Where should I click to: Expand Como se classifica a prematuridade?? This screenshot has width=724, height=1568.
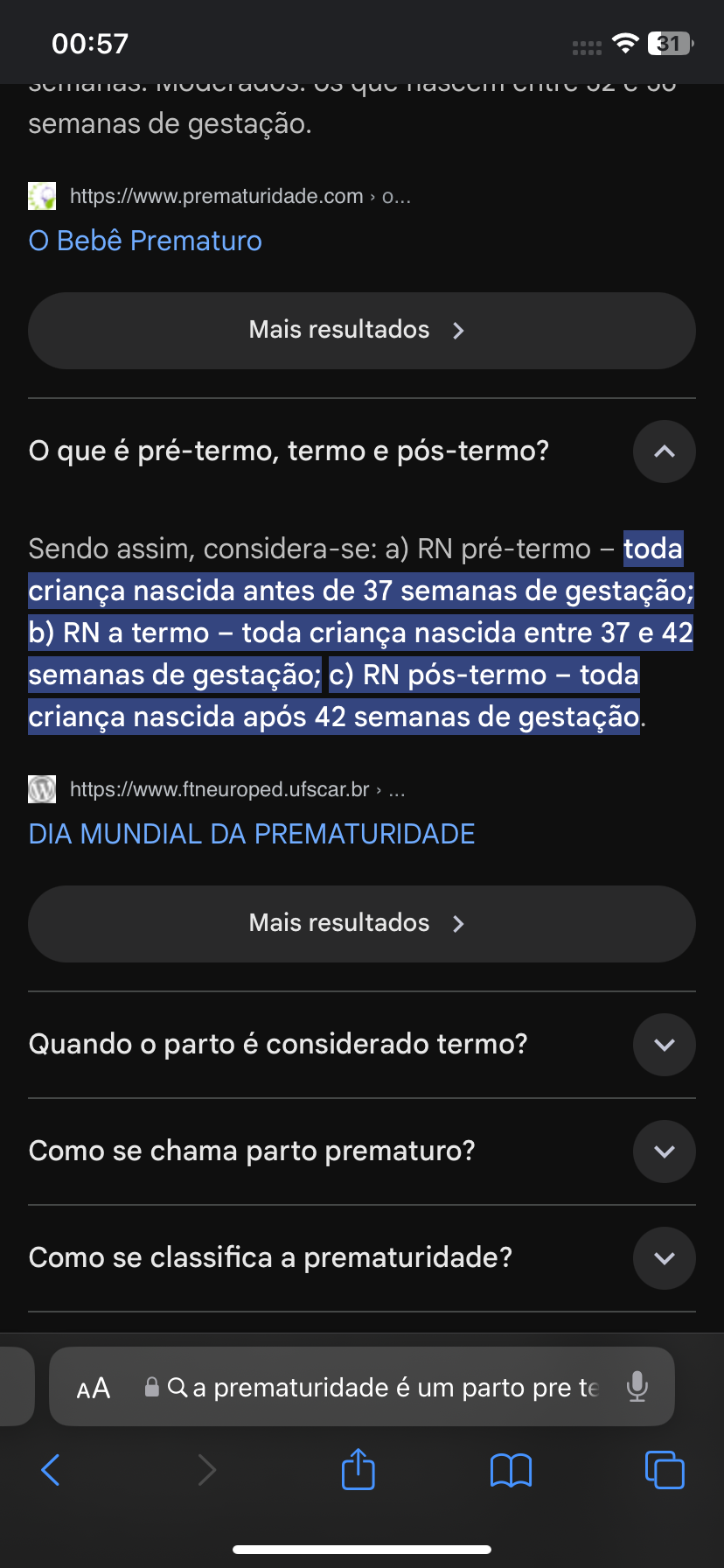pyautogui.click(x=664, y=1258)
